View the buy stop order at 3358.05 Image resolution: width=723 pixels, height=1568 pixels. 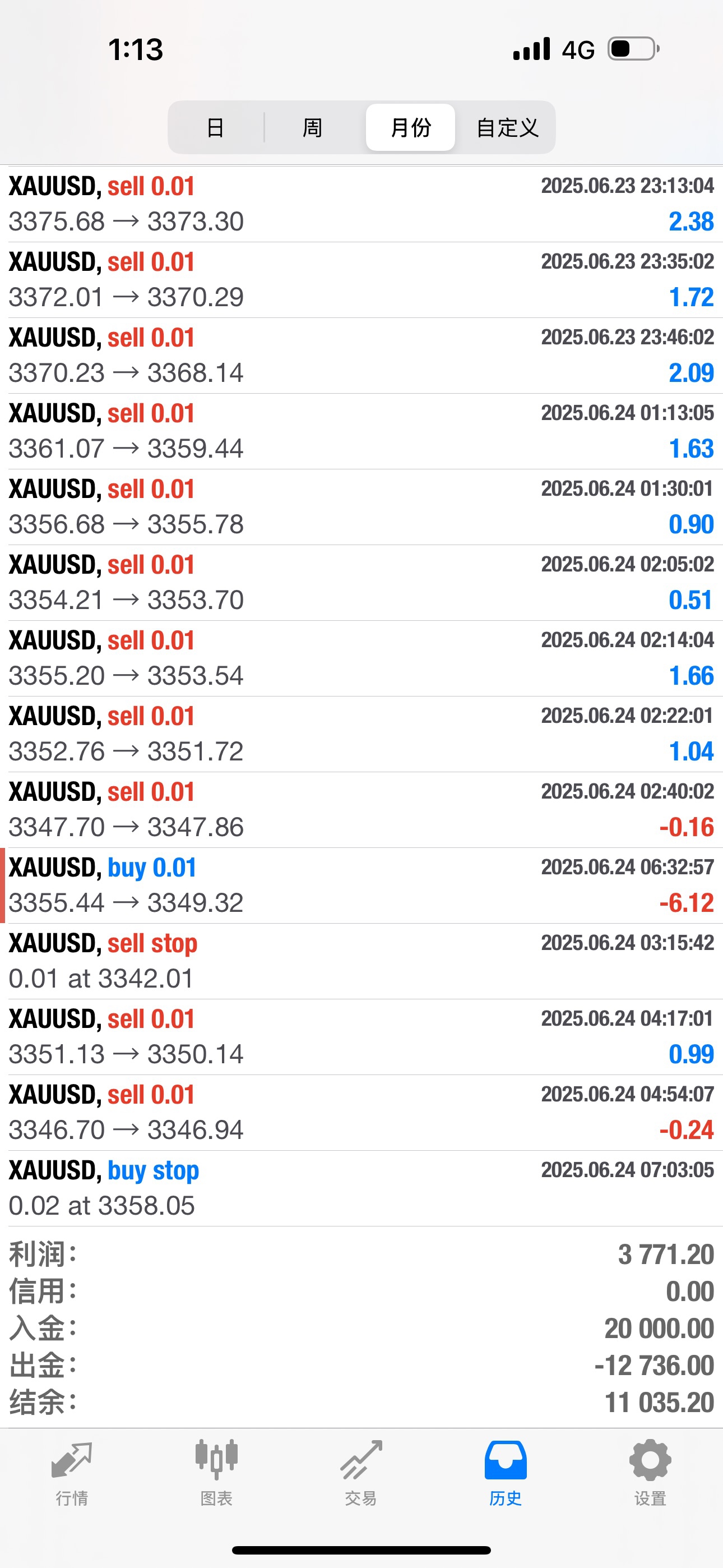pos(361,1188)
